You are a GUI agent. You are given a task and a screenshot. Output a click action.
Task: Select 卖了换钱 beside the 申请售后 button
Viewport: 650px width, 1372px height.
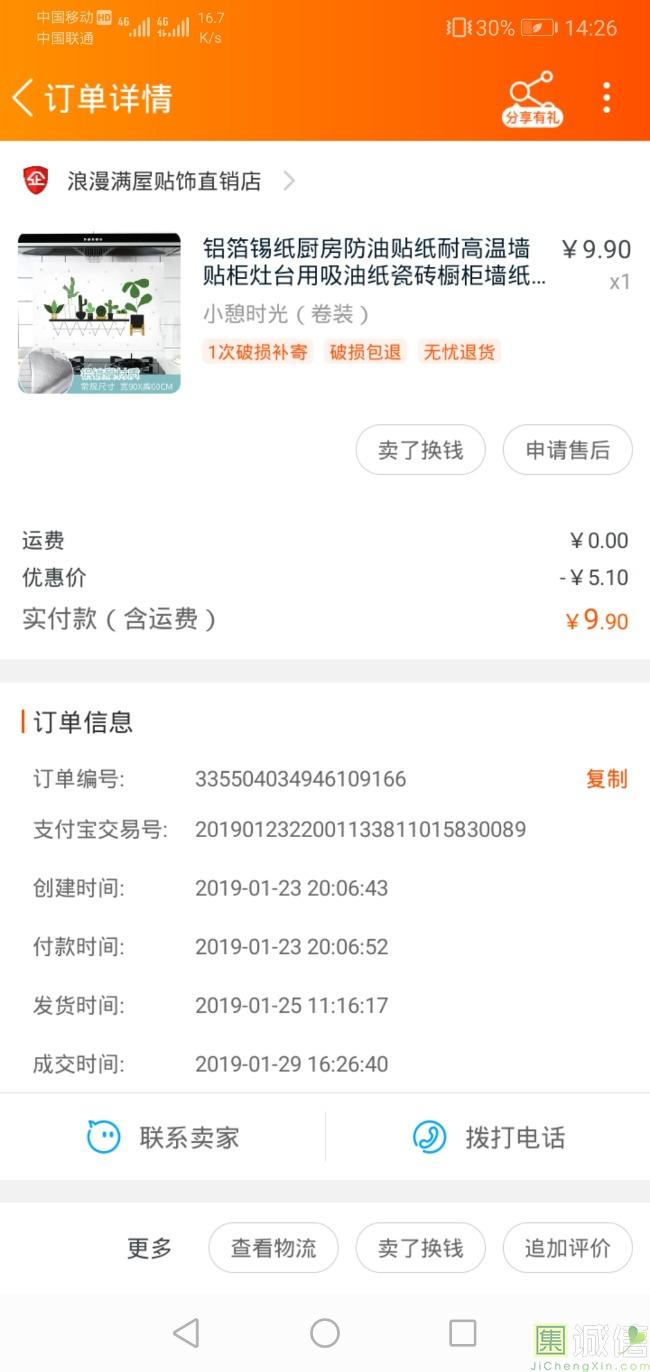pyautogui.click(x=420, y=450)
